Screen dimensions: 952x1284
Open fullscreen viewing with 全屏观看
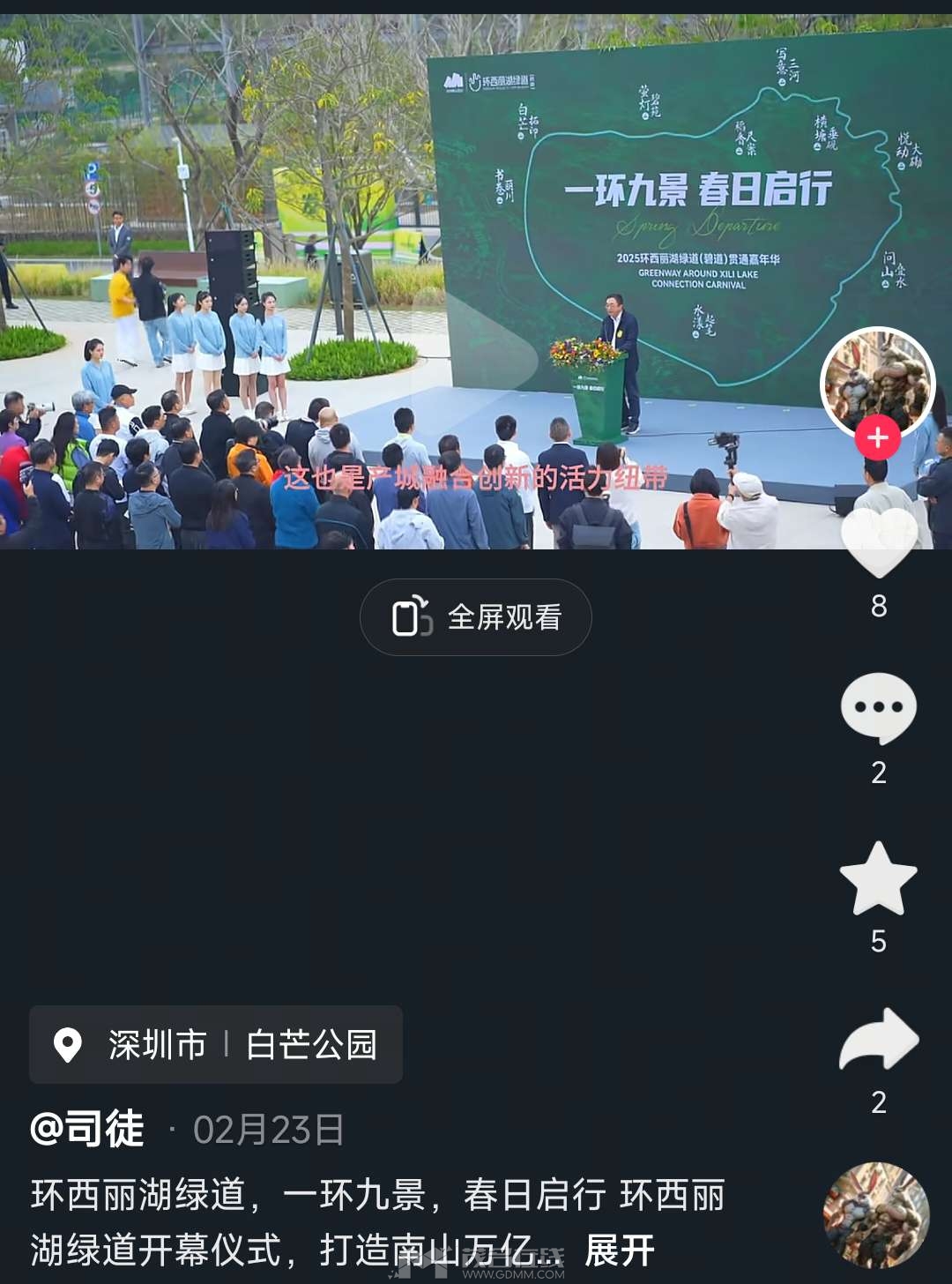[476, 617]
